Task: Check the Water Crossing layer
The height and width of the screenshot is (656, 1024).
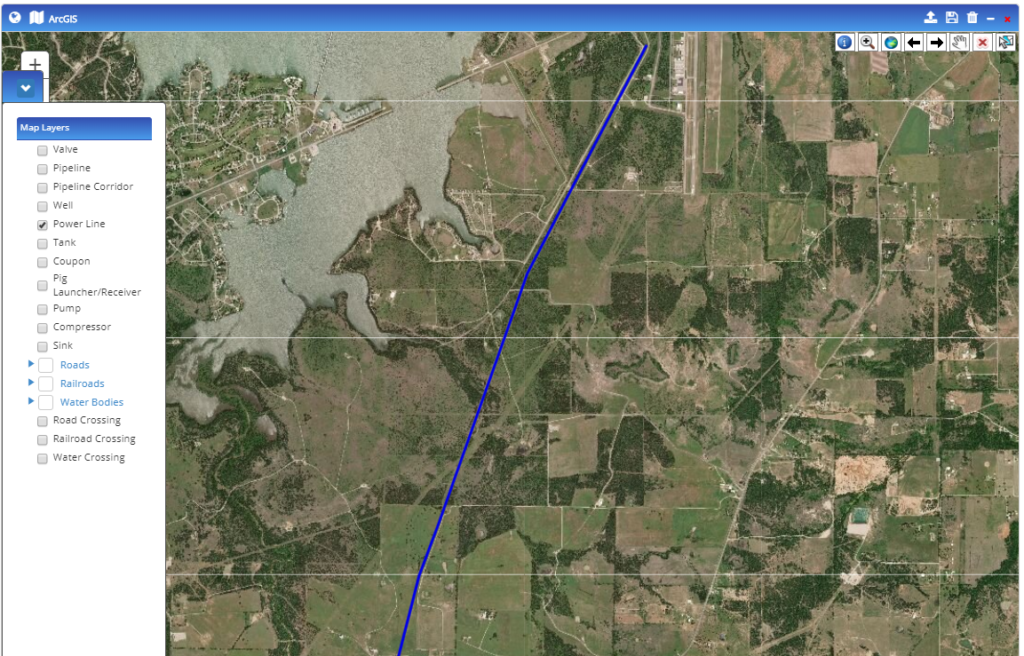Action: point(42,459)
